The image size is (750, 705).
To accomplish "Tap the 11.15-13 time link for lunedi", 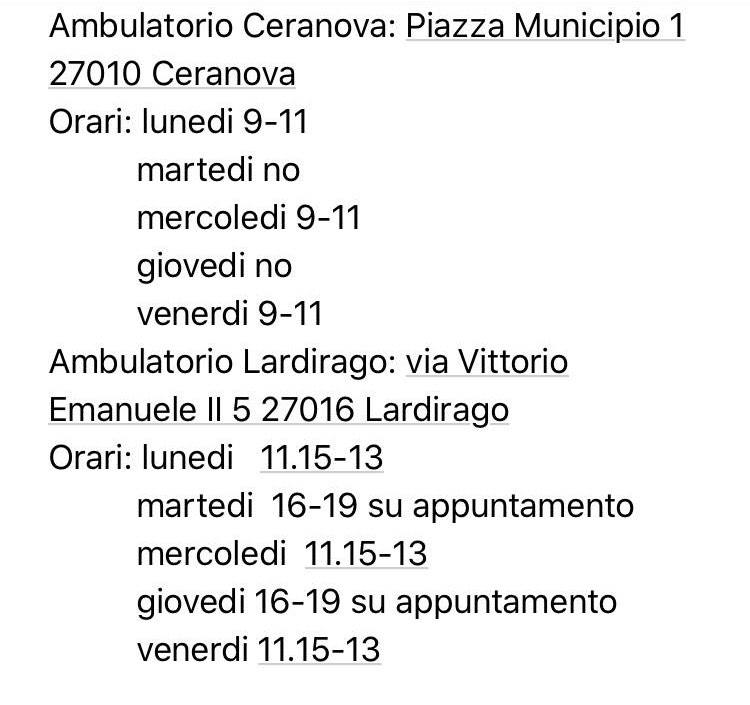I will click(x=321, y=458).
